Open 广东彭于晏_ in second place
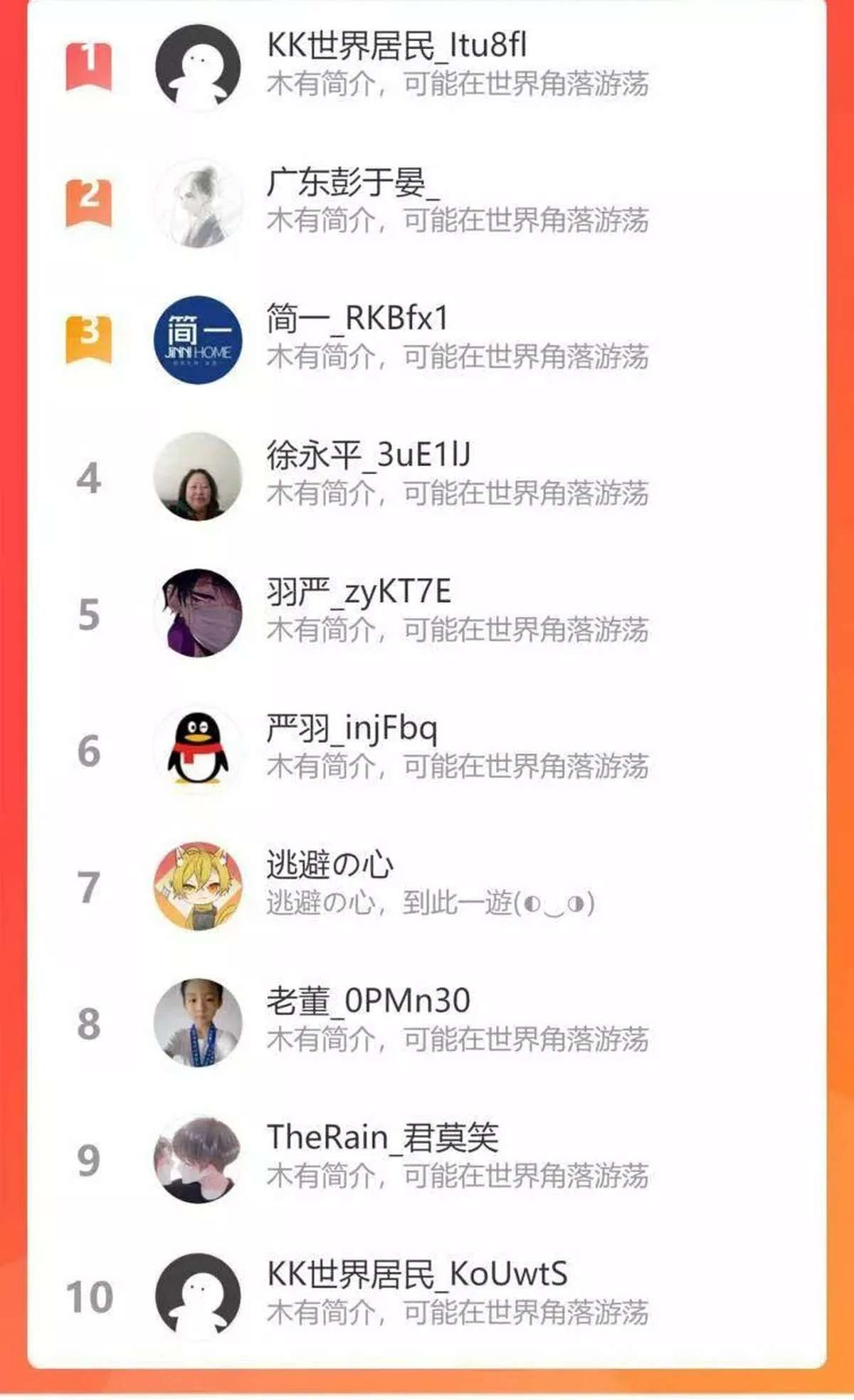The height and width of the screenshot is (1400, 854). (427, 203)
